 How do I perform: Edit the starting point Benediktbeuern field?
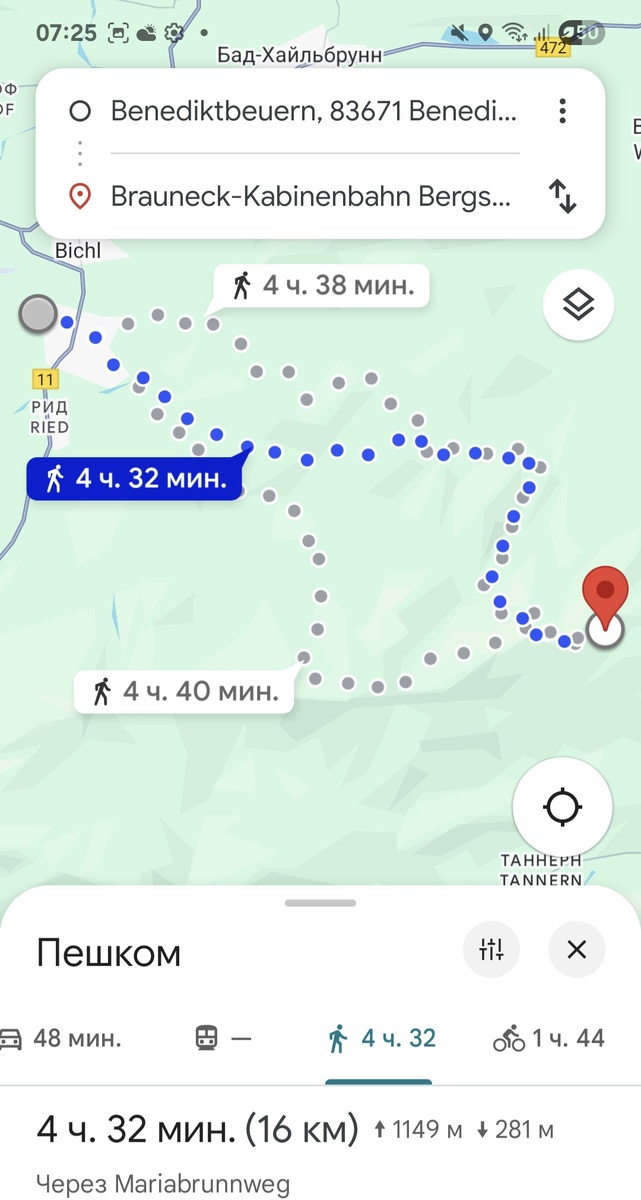tap(313, 111)
